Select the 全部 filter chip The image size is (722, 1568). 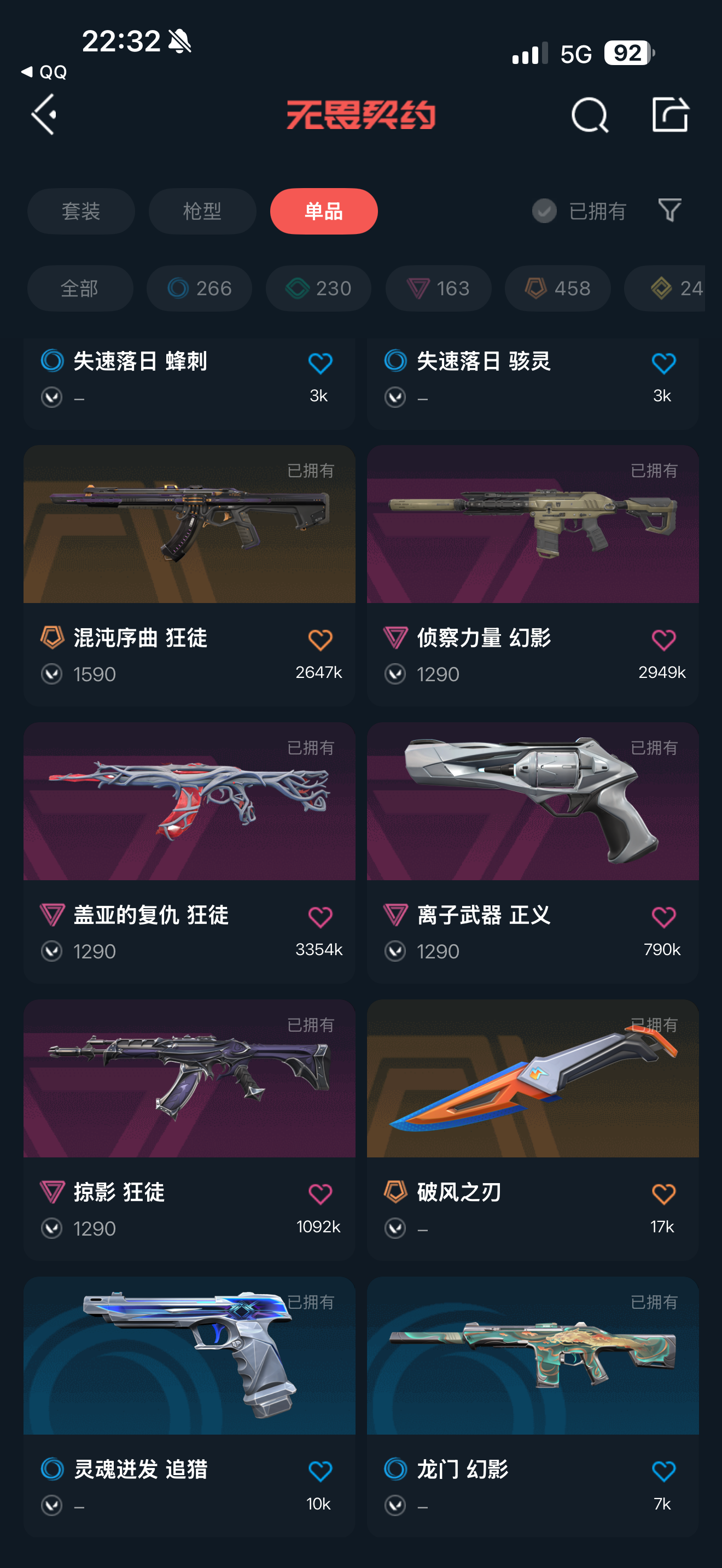80,288
